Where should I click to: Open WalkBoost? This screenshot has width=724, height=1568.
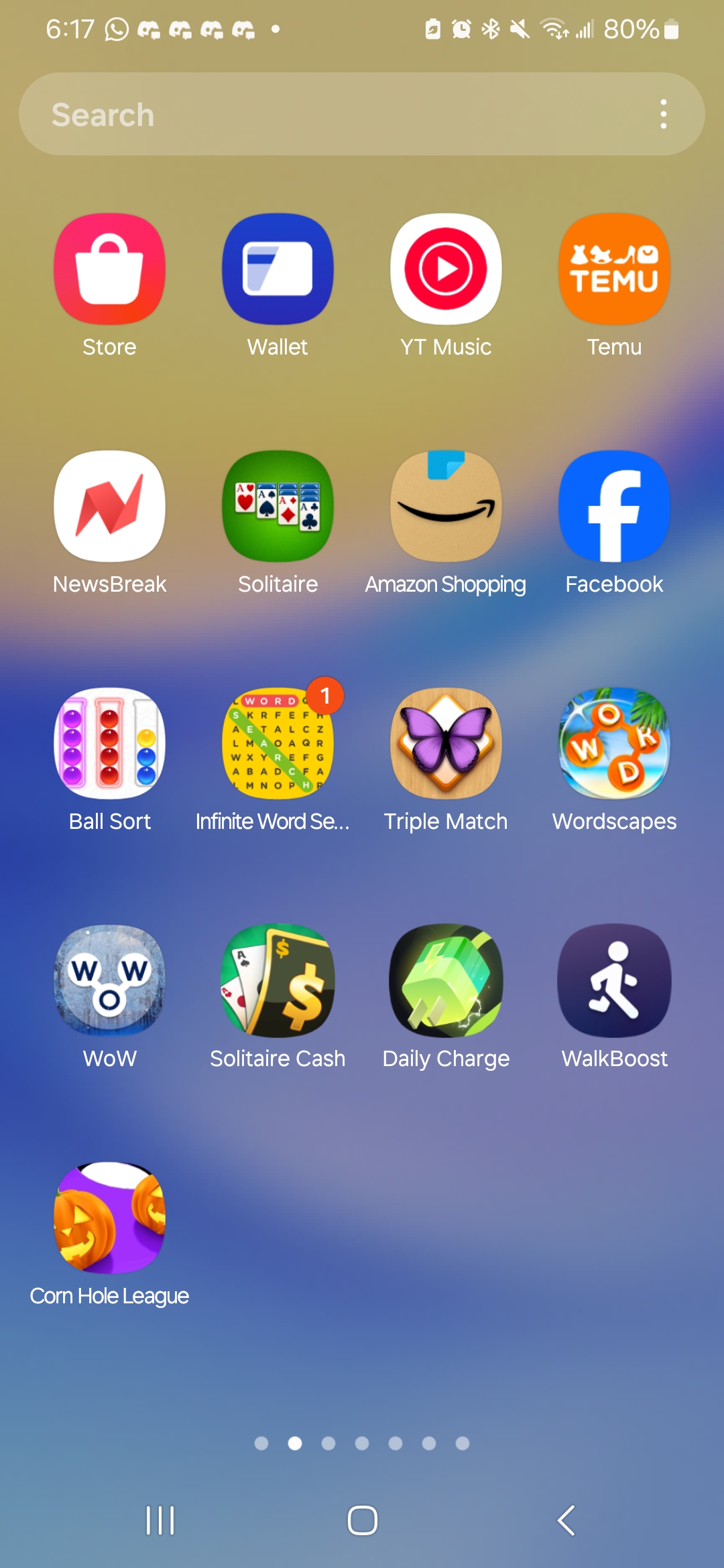tap(614, 981)
